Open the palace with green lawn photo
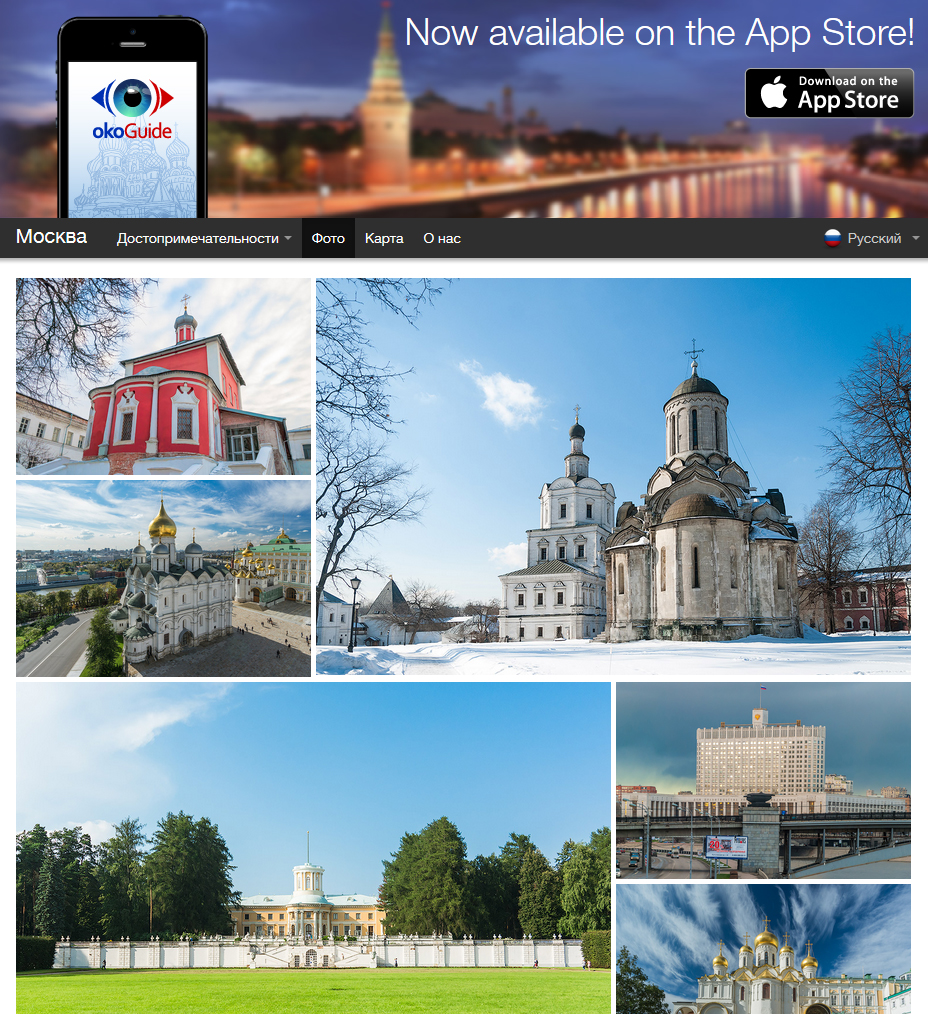The height and width of the screenshot is (1014, 928). (x=313, y=848)
